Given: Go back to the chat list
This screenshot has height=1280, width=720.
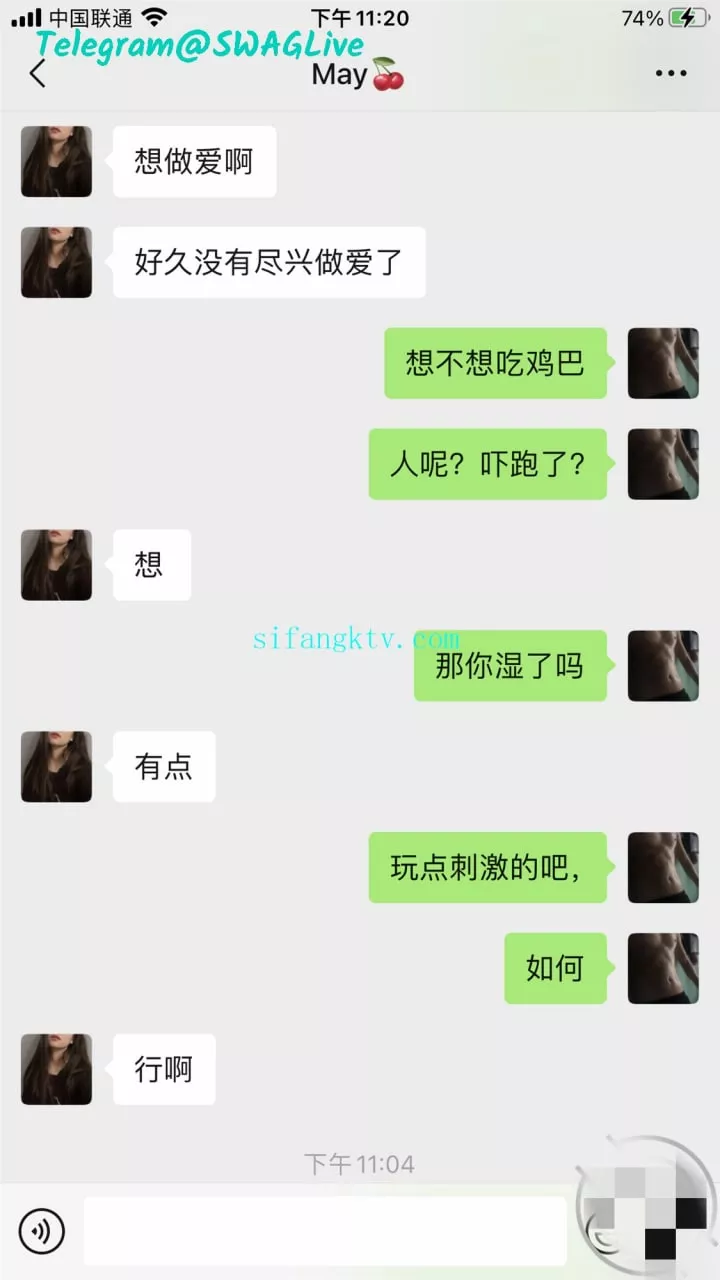Looking at the screenshot, I should [38, 74].
